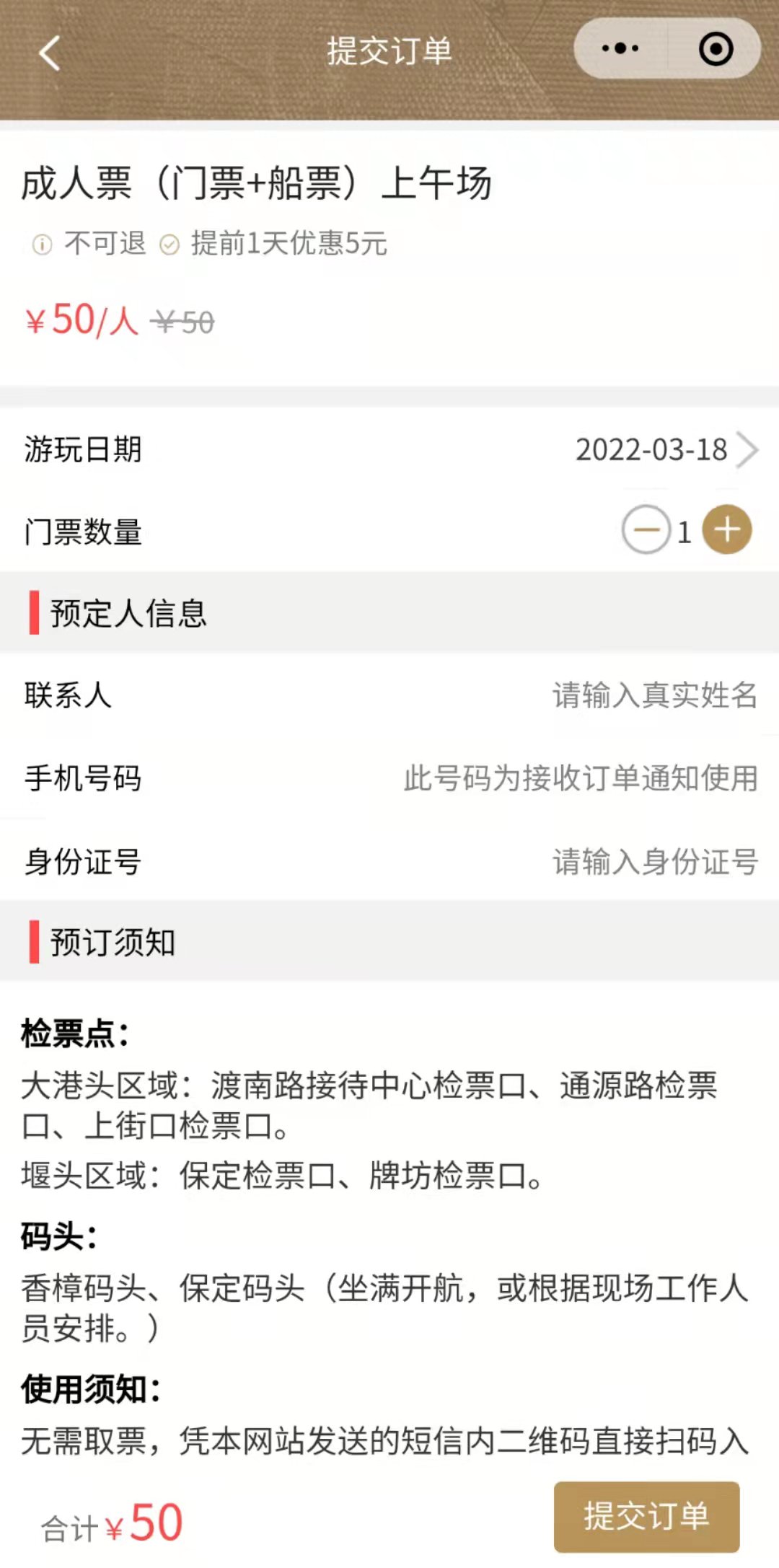Submit the order with 提交订单 button
This screenshot has height=1568, width=779.
click(646, 1516)
